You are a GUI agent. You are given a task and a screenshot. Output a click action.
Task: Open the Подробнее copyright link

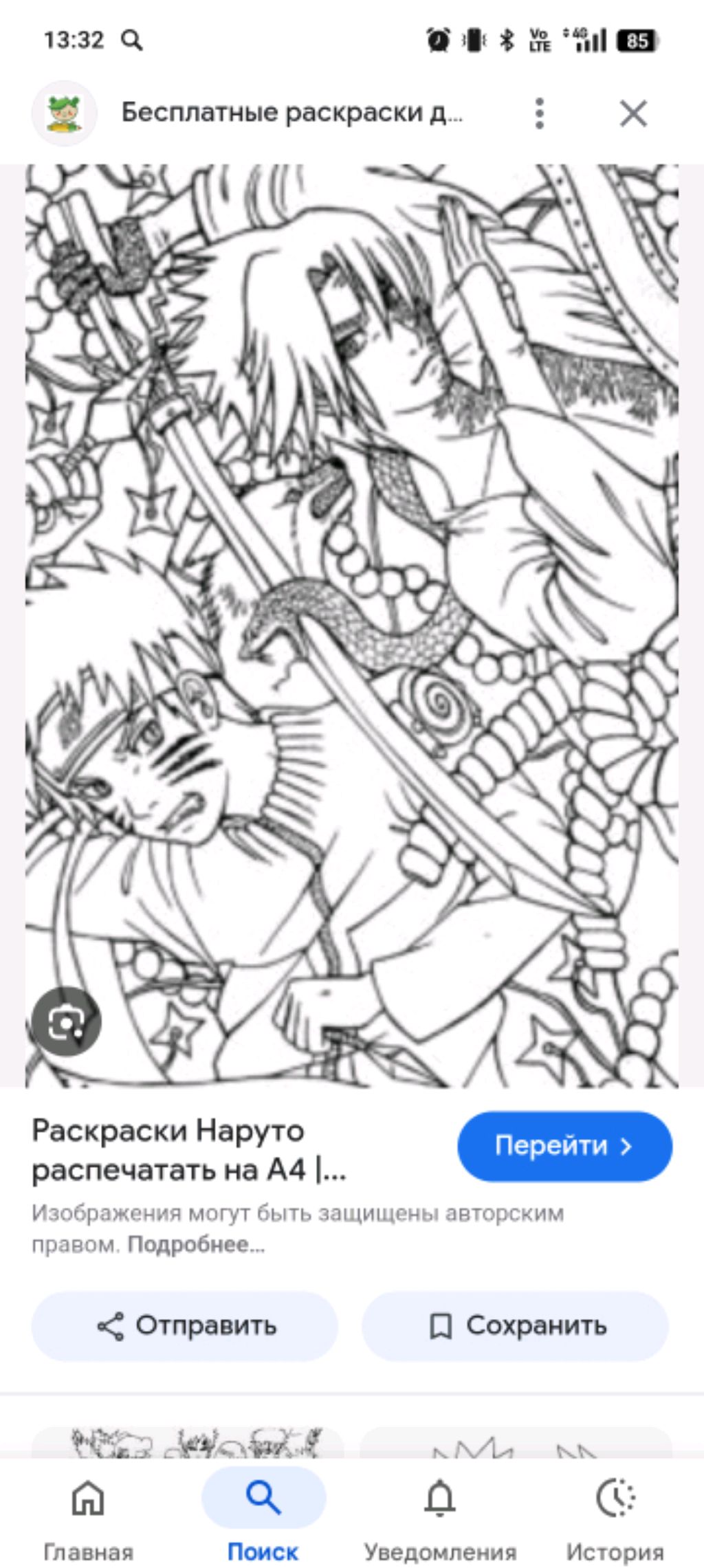[x=196, y=1244]
